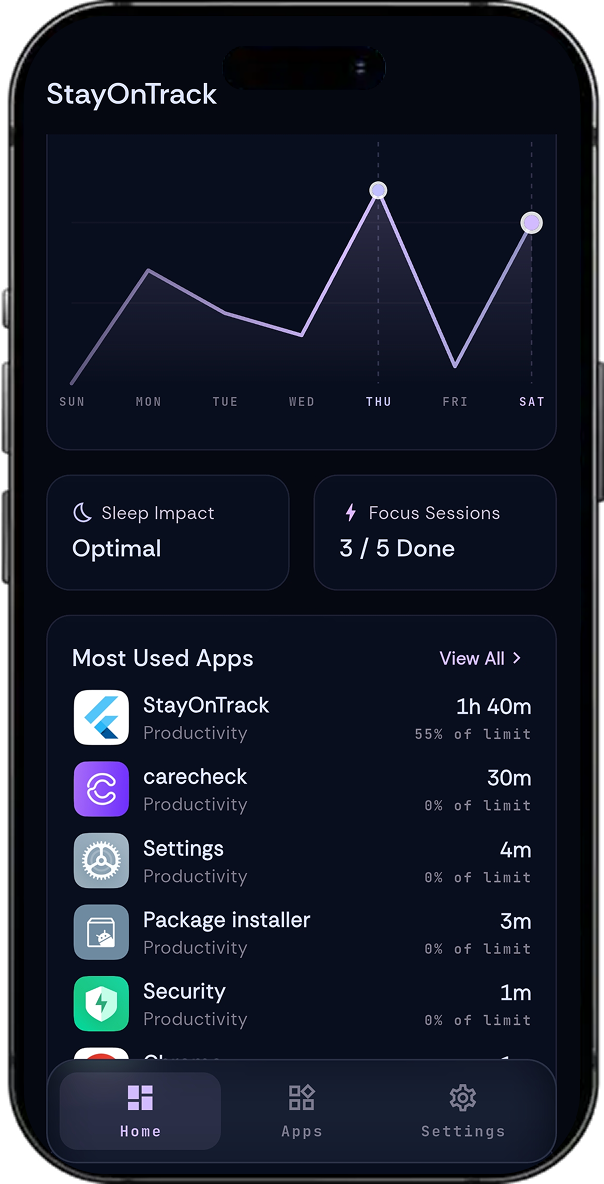604x1184 pixels.
Task: Open Security app usage row
Action: [x=302, y=1004]
